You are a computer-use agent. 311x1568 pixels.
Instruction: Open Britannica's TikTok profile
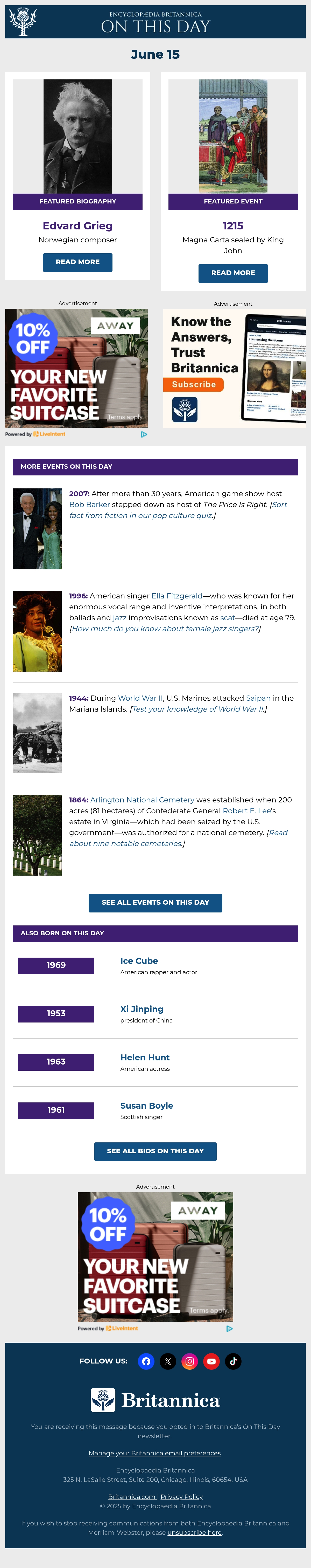click(x=233, y=1362)
